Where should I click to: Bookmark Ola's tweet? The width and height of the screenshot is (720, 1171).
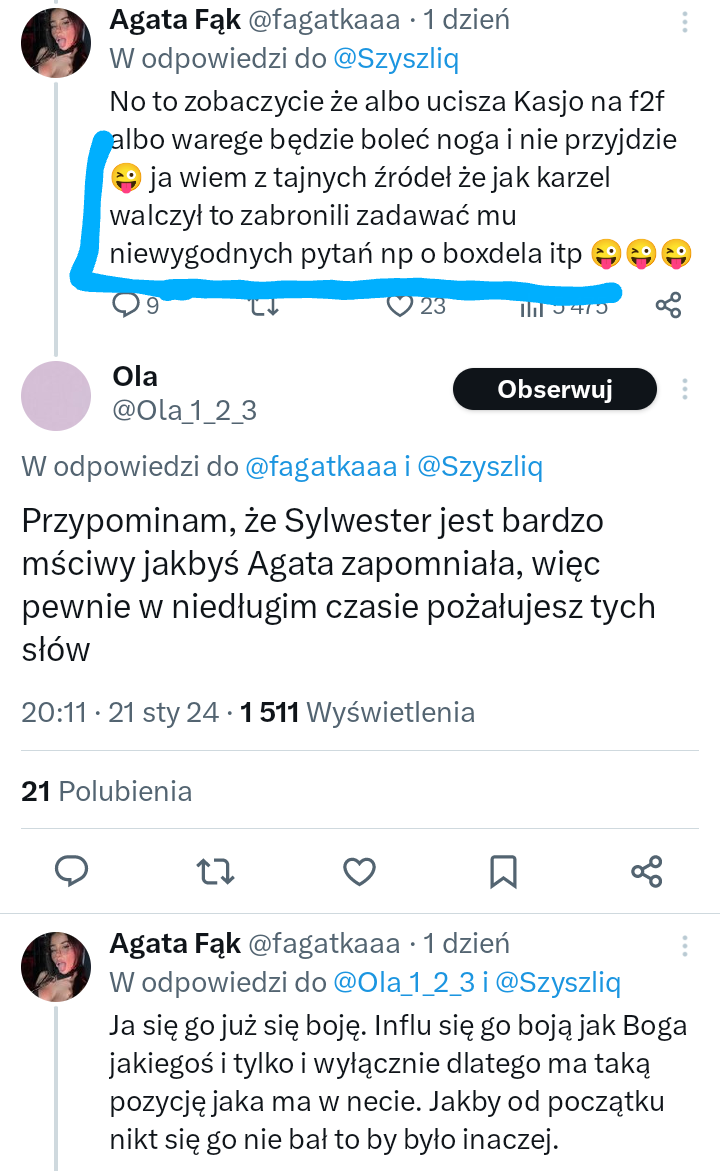pos(503,870)
